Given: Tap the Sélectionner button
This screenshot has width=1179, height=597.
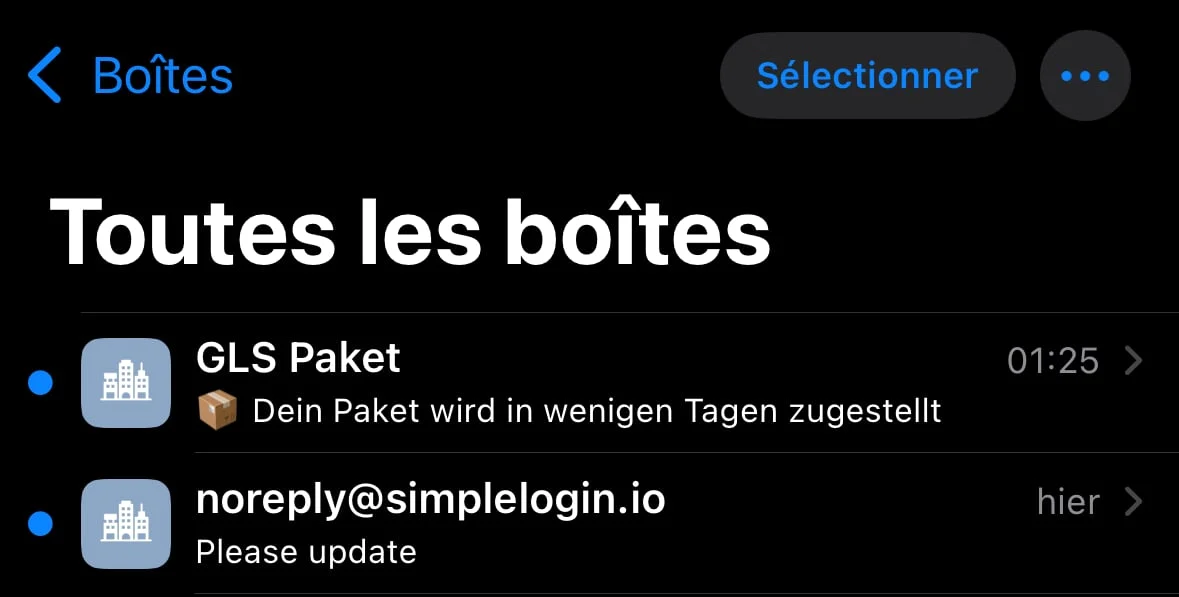Looking at the screenshot, I should [x=867, y=76].
